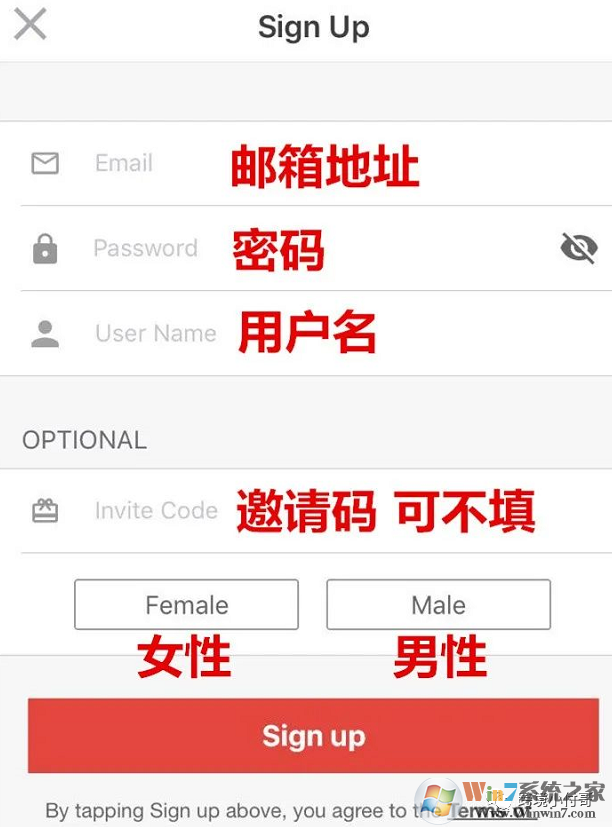Toggle password visibility eye icon
This screenshot has height=827, width=612.
(579, 248)
